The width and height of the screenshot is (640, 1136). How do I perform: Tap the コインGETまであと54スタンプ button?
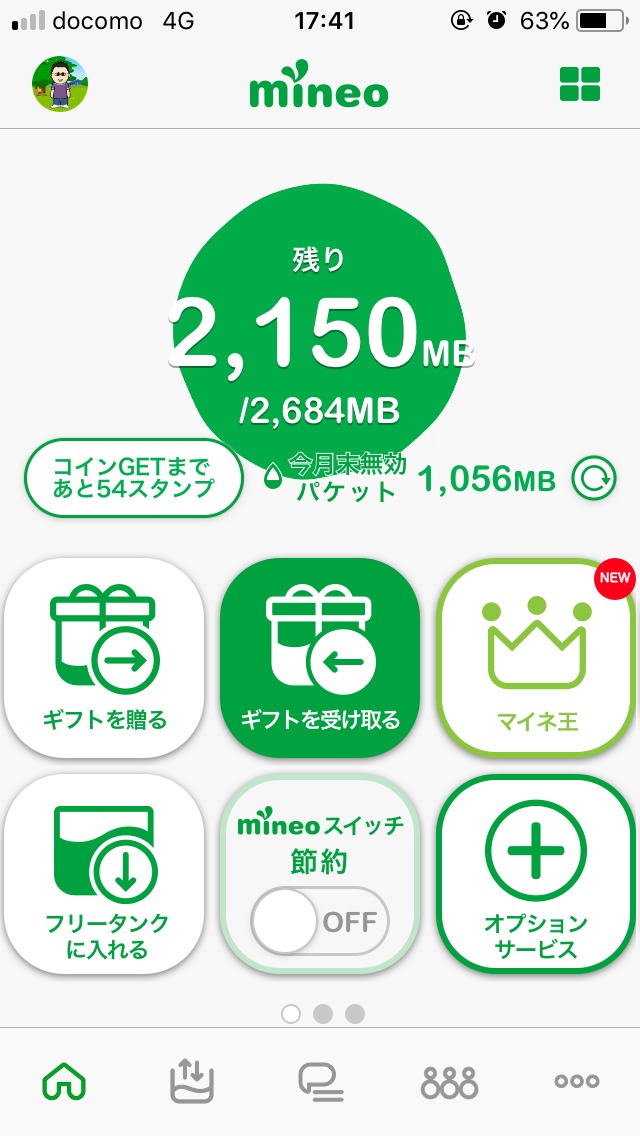[134, 478]
